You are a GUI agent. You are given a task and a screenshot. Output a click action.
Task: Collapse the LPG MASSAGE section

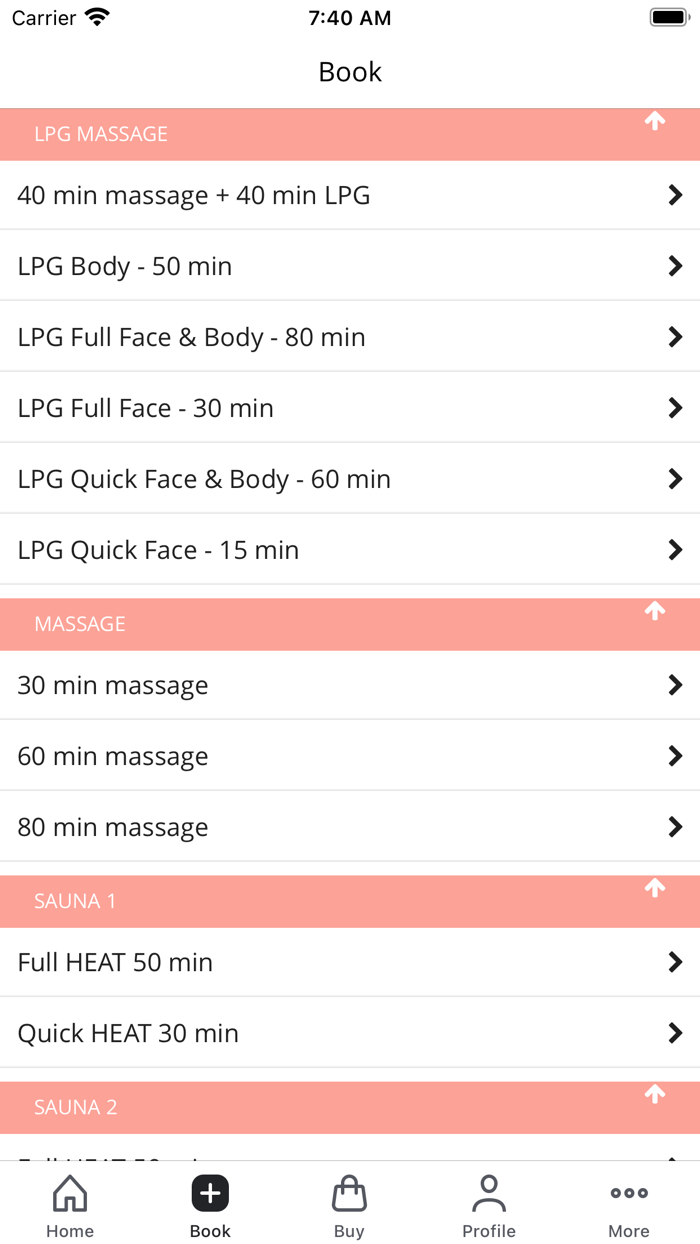[x=655, y=122]
